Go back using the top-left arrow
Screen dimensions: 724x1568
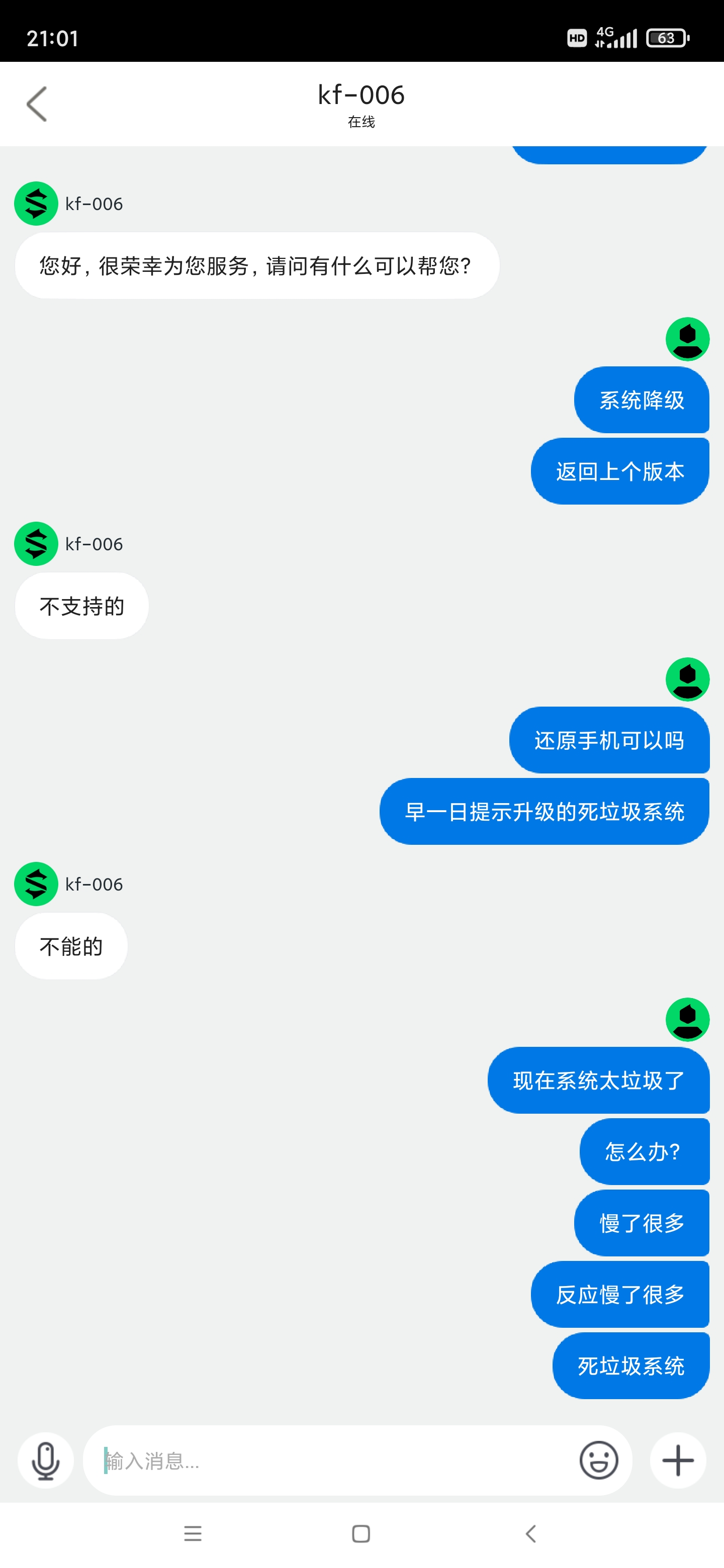(37, 104)
